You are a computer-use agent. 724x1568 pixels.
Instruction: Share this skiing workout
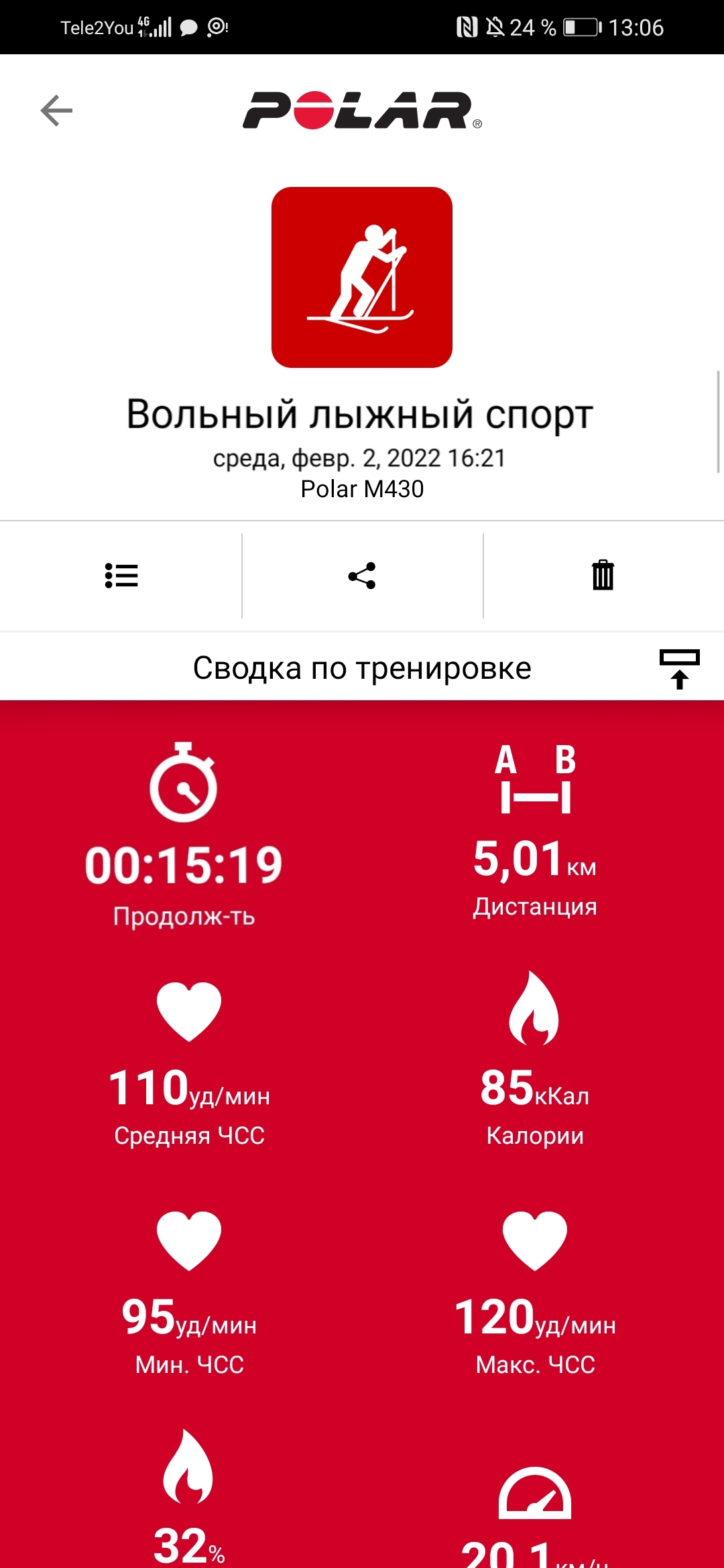coord(362,576)
